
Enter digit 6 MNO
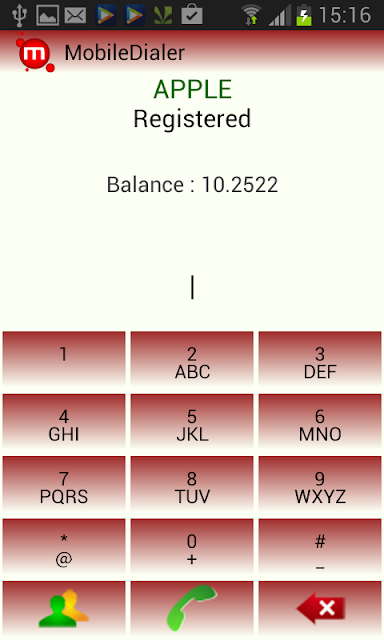(x=320, y=420)
